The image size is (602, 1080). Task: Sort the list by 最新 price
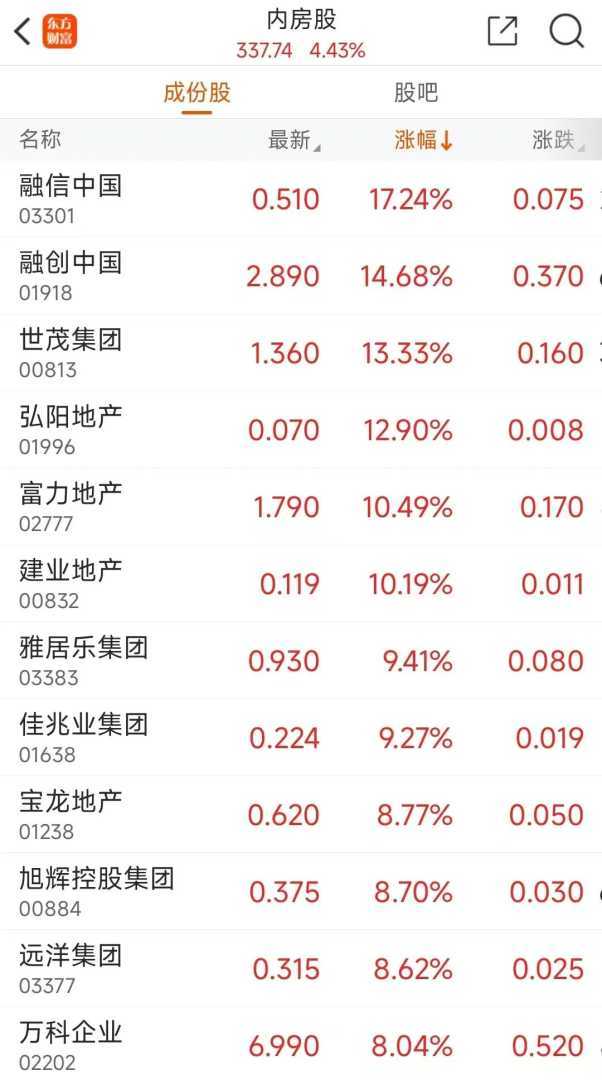293,141
